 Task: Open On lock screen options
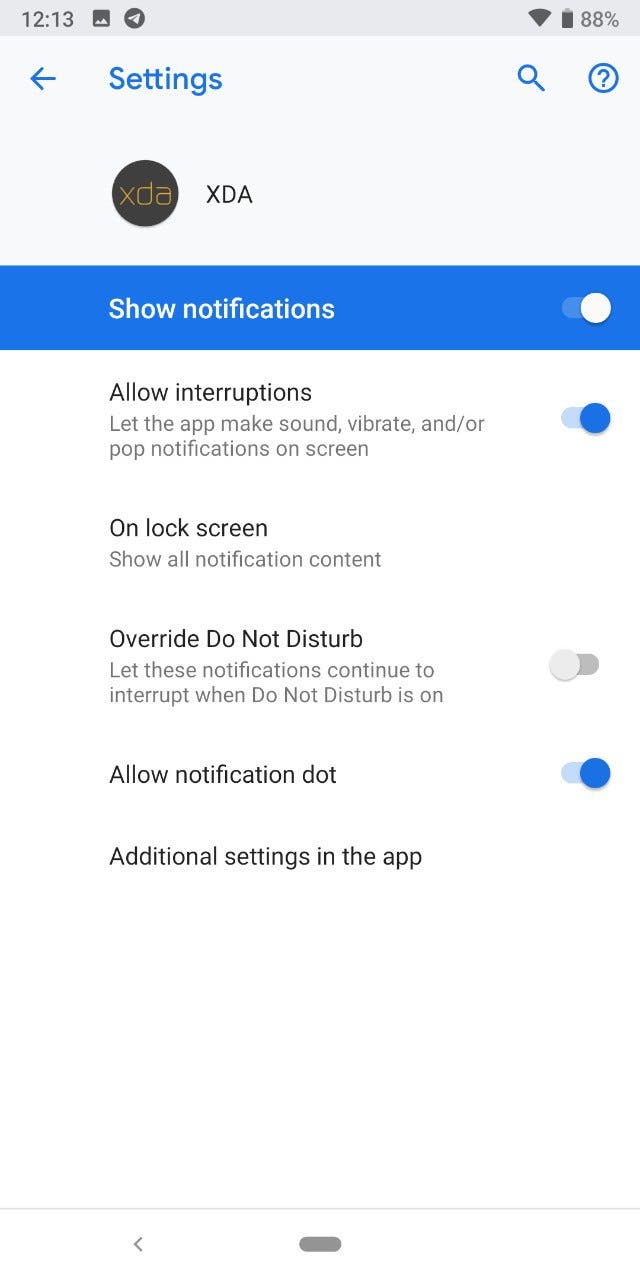pyautogui.click(x=320, y=542)
